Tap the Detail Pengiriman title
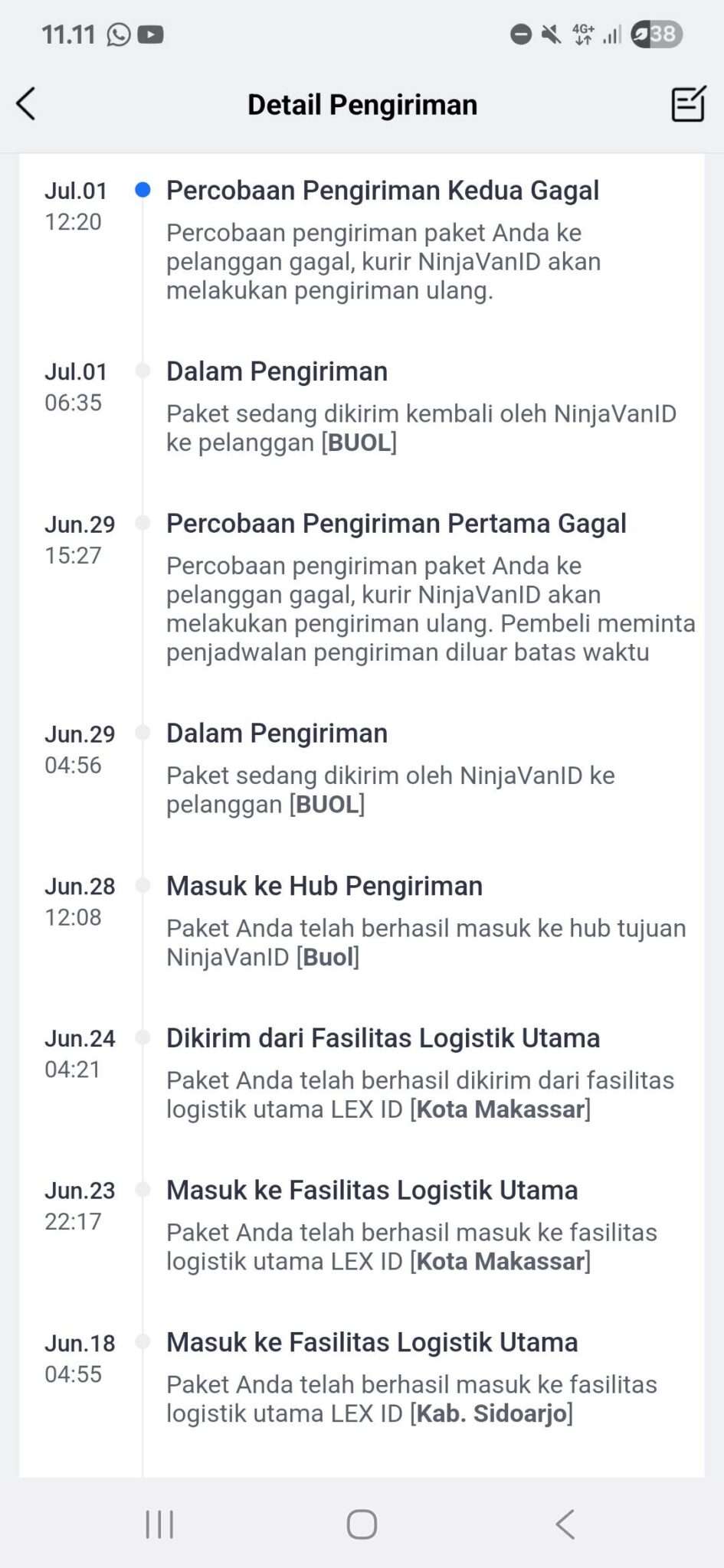This screenshot has height=1568, width=724. point(362,104)
